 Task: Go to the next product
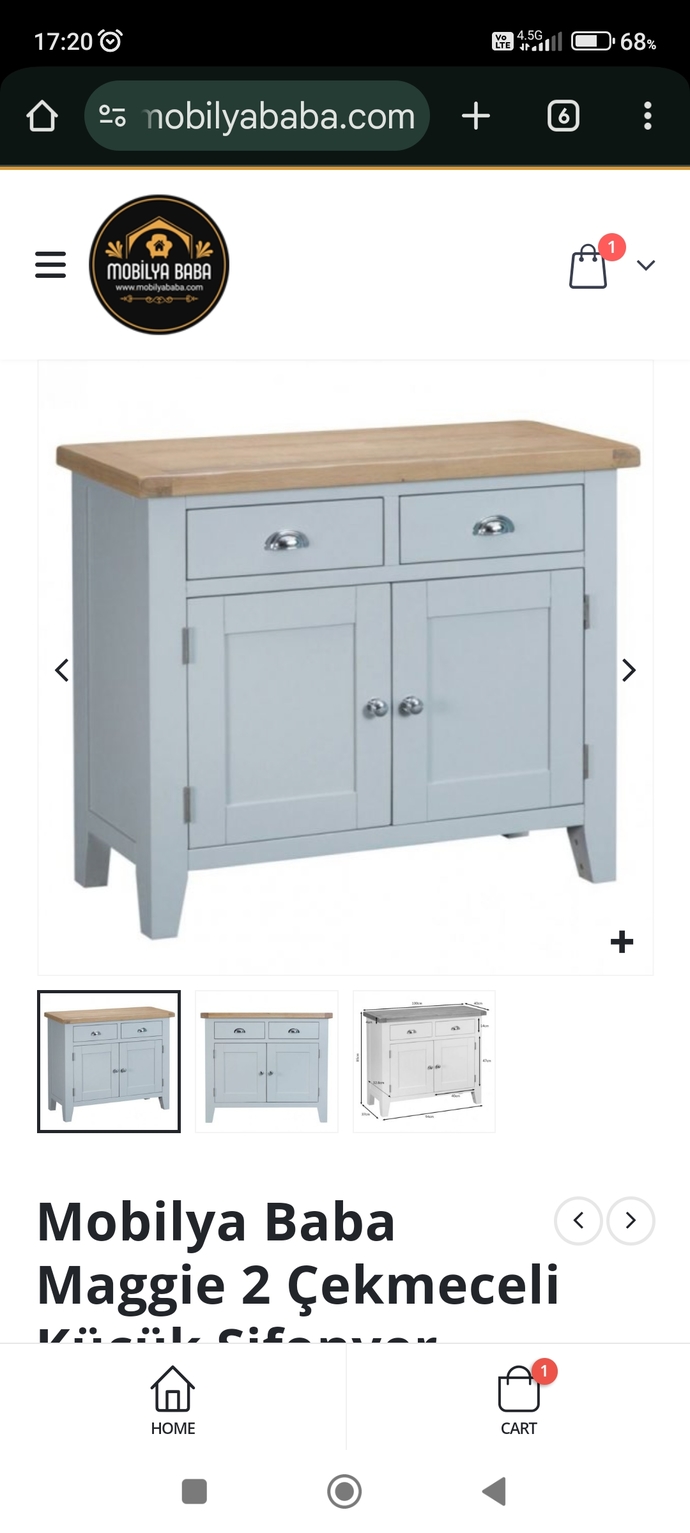tap(631, 1220)
